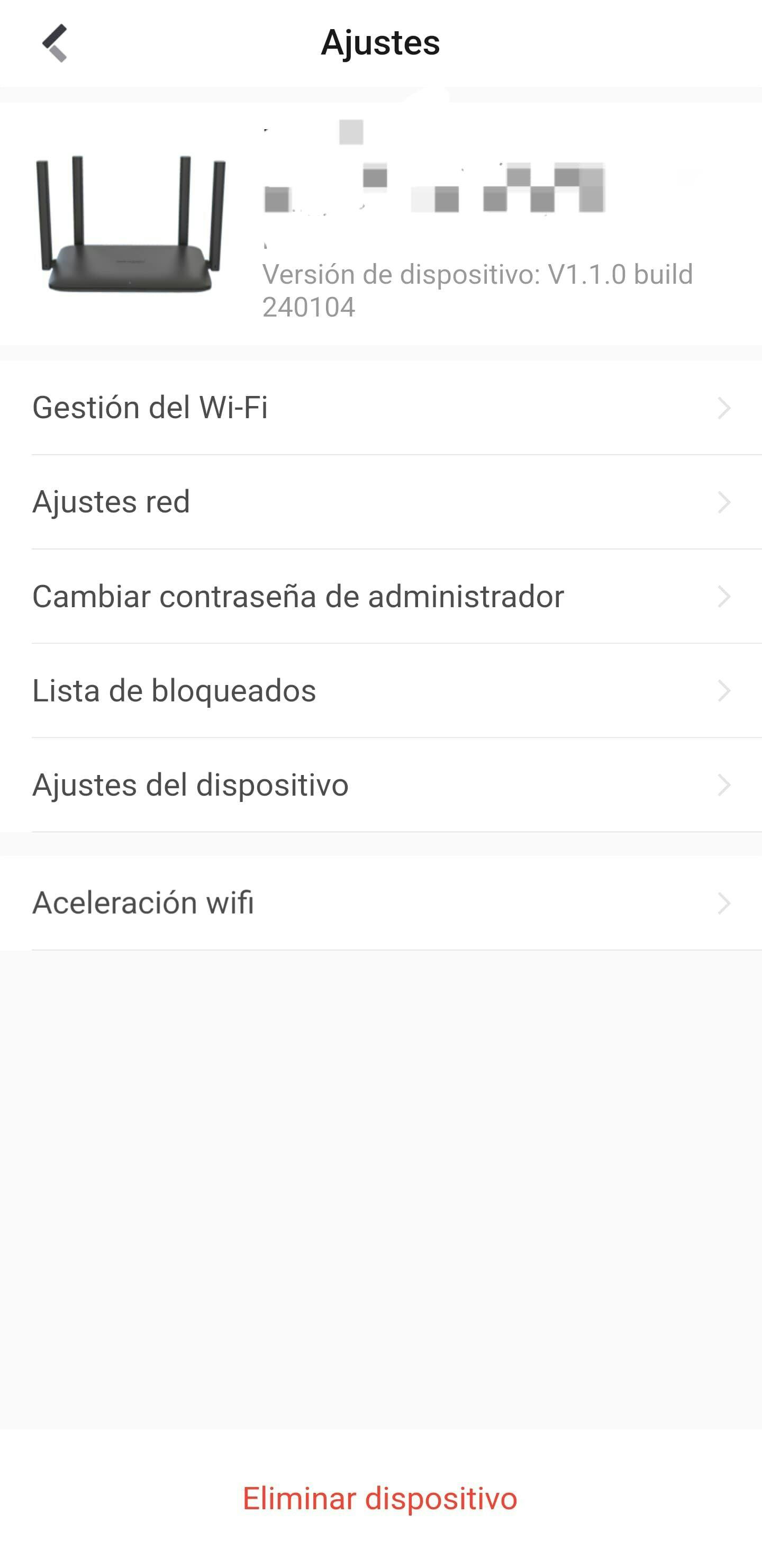Tap Eliminar dispositivo

pyautogui.click(x=380, y=1498)
